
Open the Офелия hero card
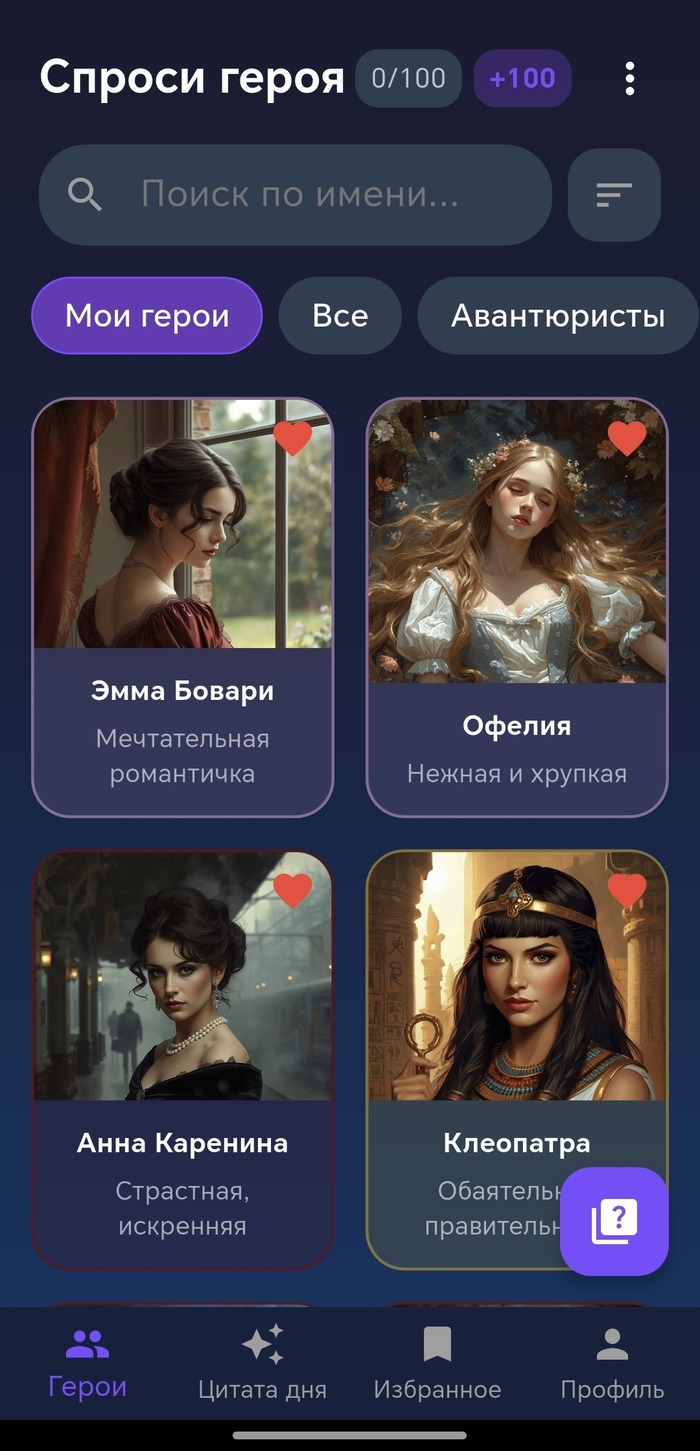click(x=517, y=608)
